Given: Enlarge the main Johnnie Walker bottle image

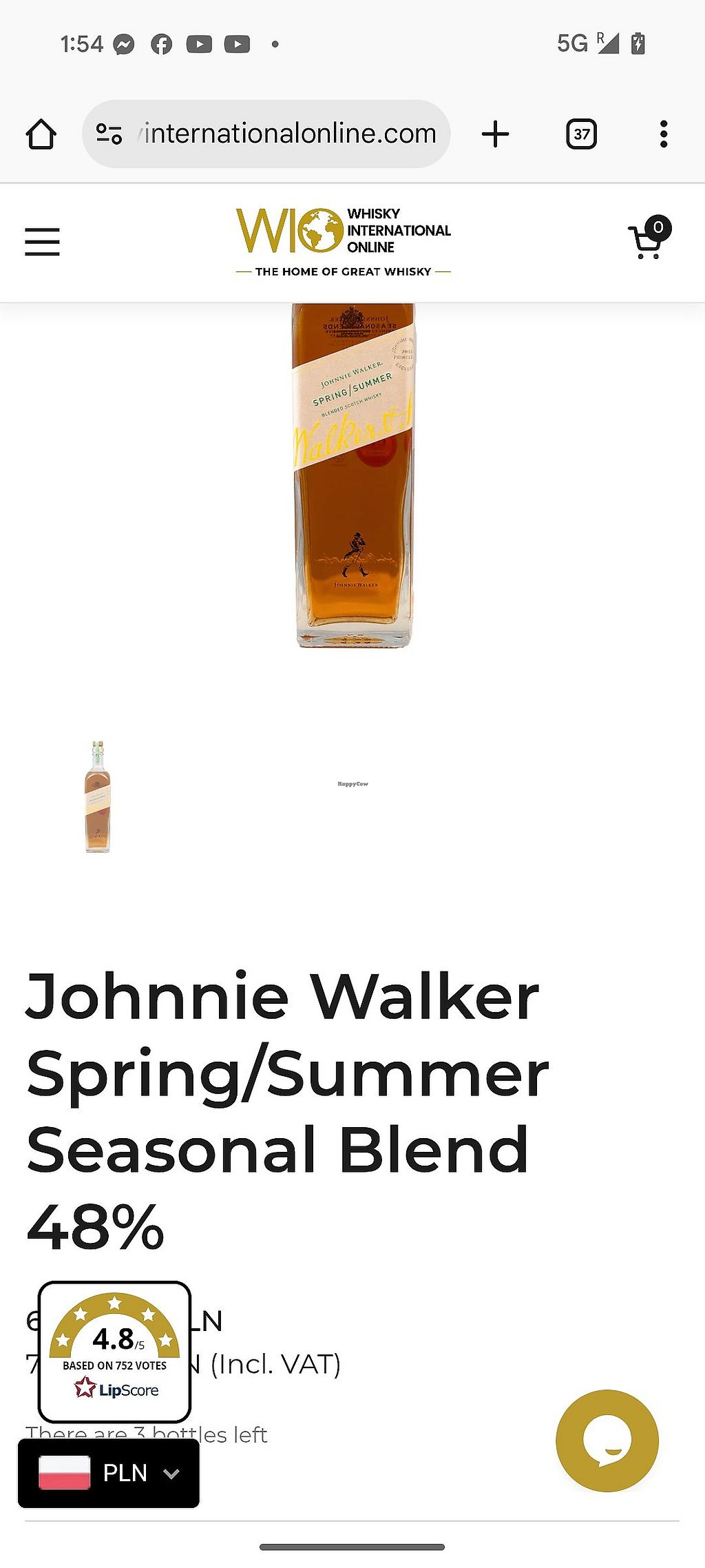Looking at the screenshot, I should click(x=353, y=475).
